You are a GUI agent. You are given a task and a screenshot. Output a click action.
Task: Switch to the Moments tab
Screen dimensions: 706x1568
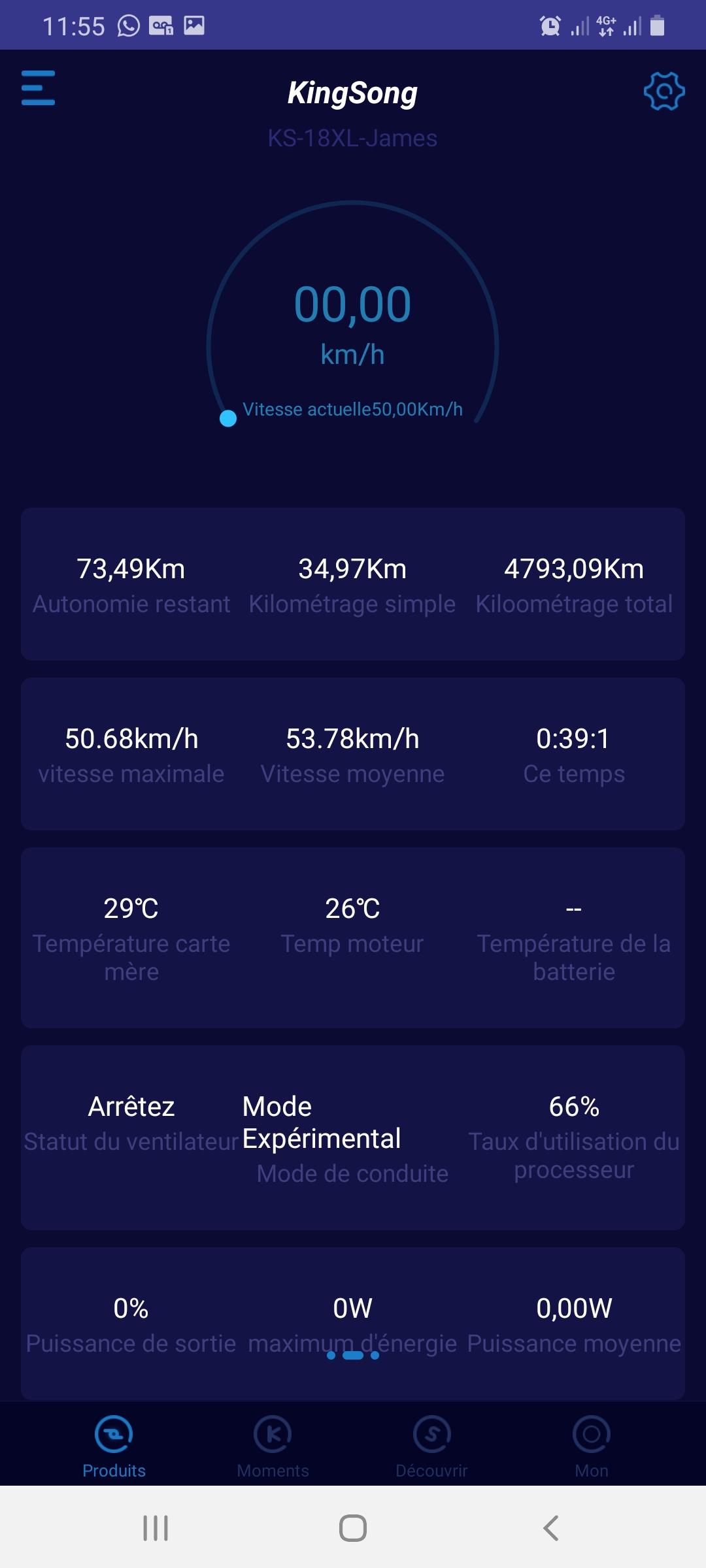(x=273, y=1446)
